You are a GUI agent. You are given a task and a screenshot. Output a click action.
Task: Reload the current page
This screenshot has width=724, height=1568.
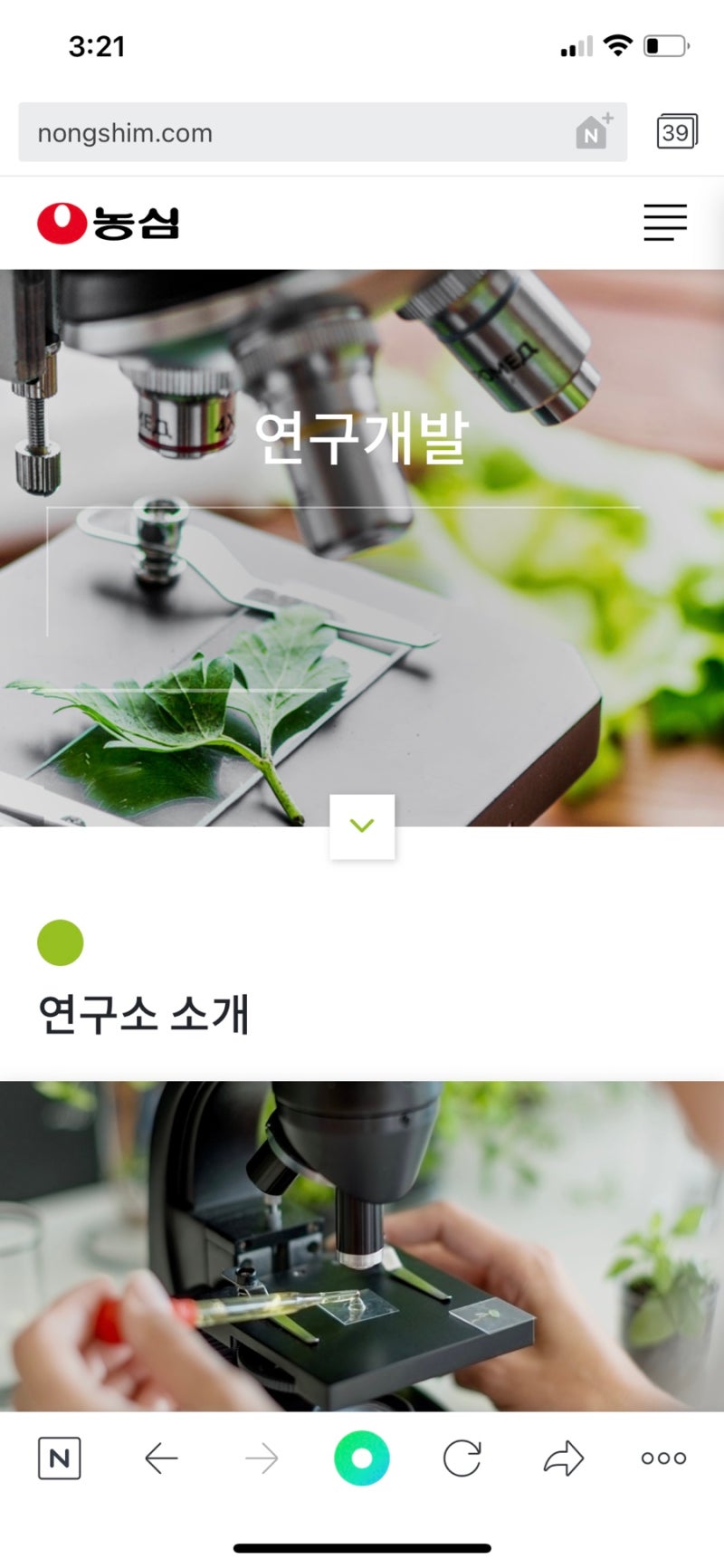pyautogui.click(x=462, y=1458)
